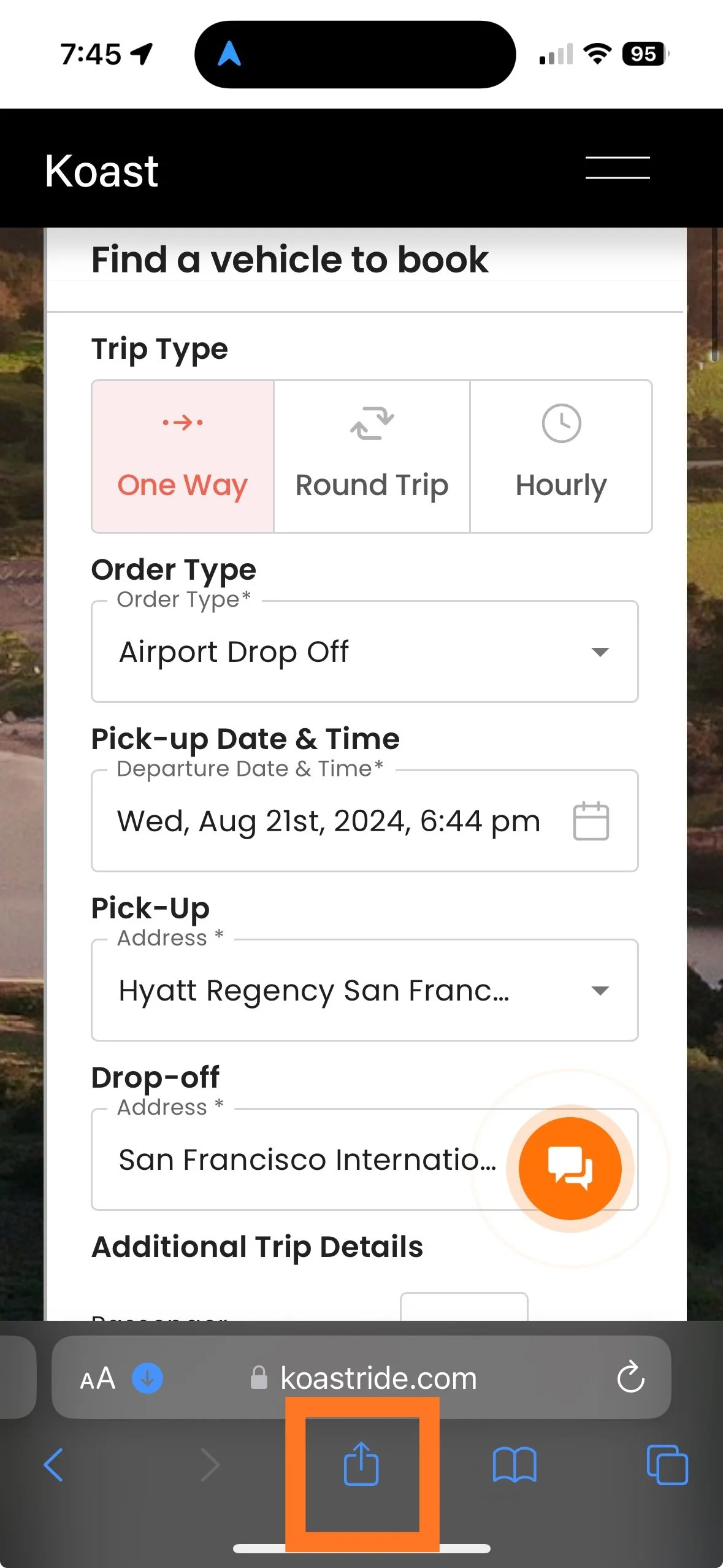The height and width of the screenshot is (1568, 723).
Task: Open Safari's AA page settings
Action: [x=98, y=1379]
